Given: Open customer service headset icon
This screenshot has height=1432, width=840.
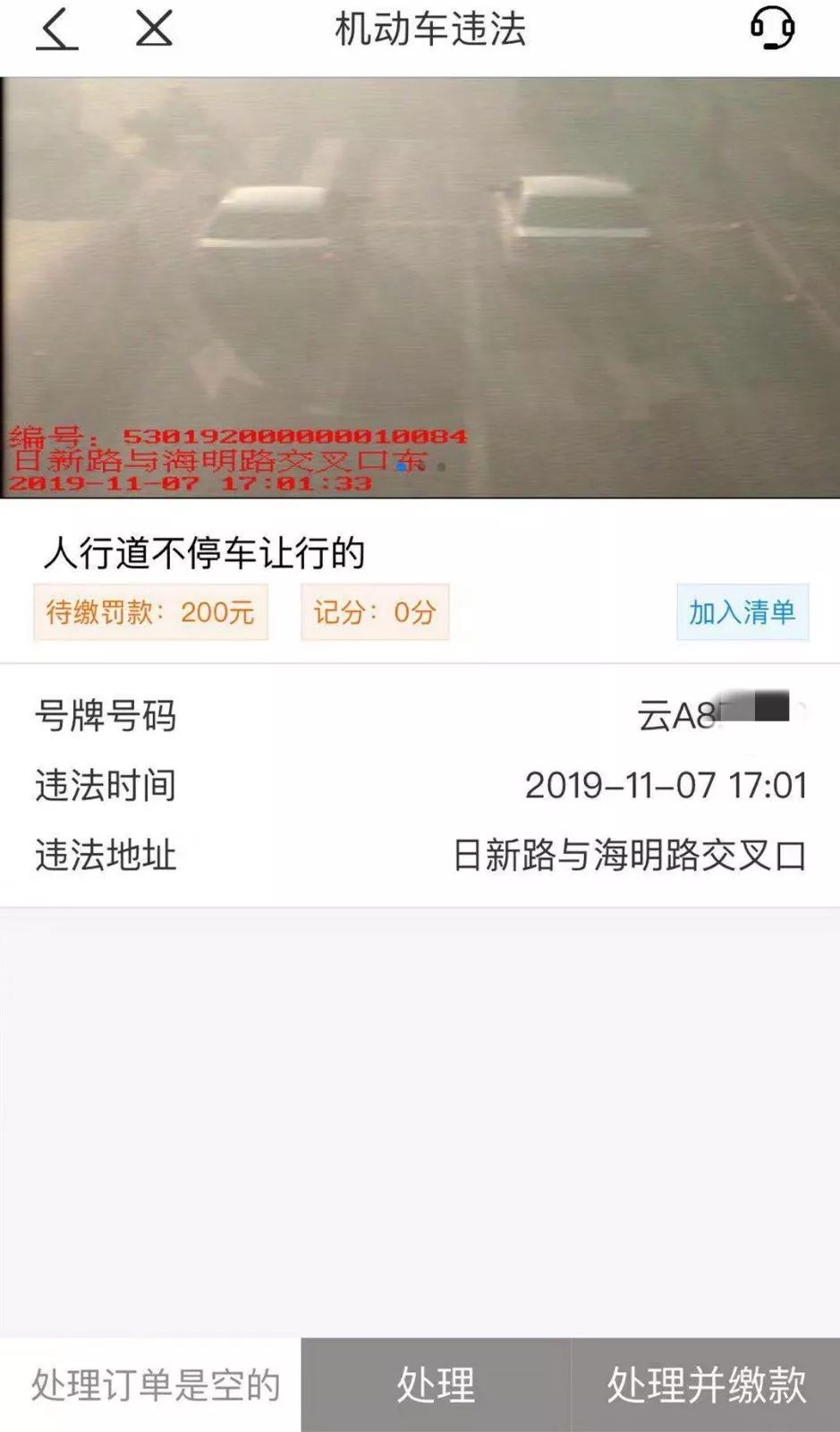Looking at the screenshot, I should [x=772, y=28].
